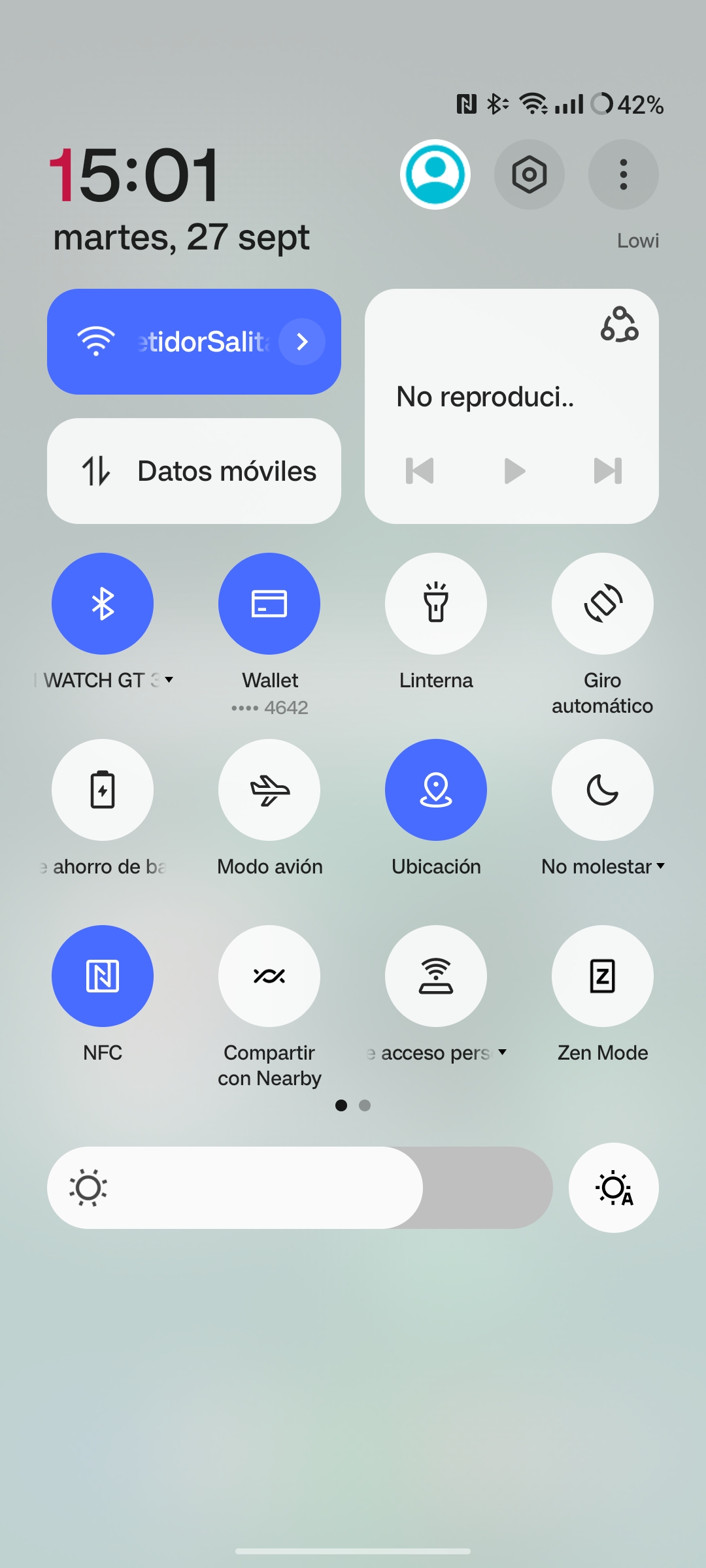Open the user profile avatar
Viewport: 706px width, 1568px height.
[435, 174]
